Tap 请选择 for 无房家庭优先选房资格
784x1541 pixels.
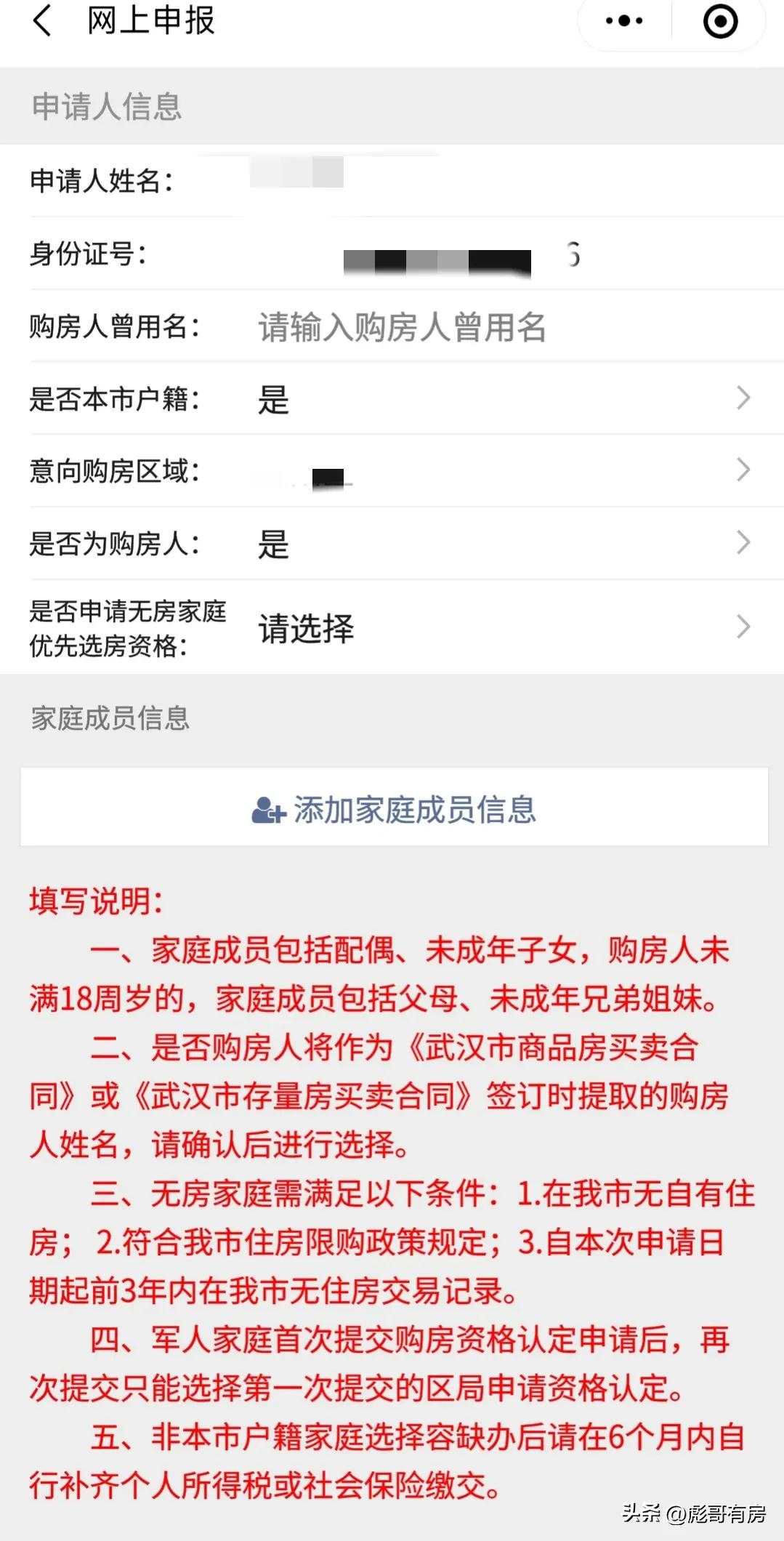click(x=305, y=630)
